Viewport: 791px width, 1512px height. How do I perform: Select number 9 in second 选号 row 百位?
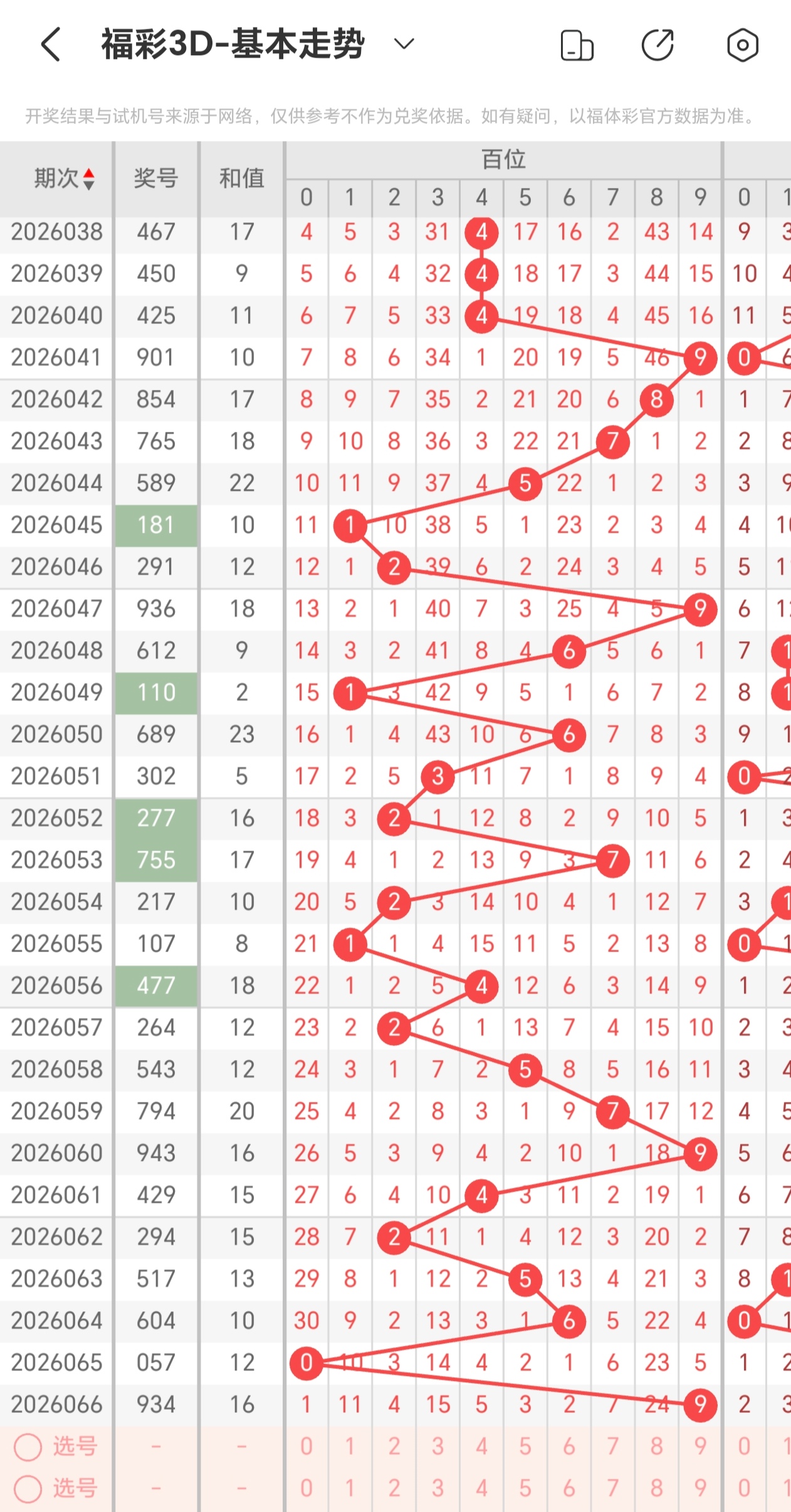[x=700, y=1488]
